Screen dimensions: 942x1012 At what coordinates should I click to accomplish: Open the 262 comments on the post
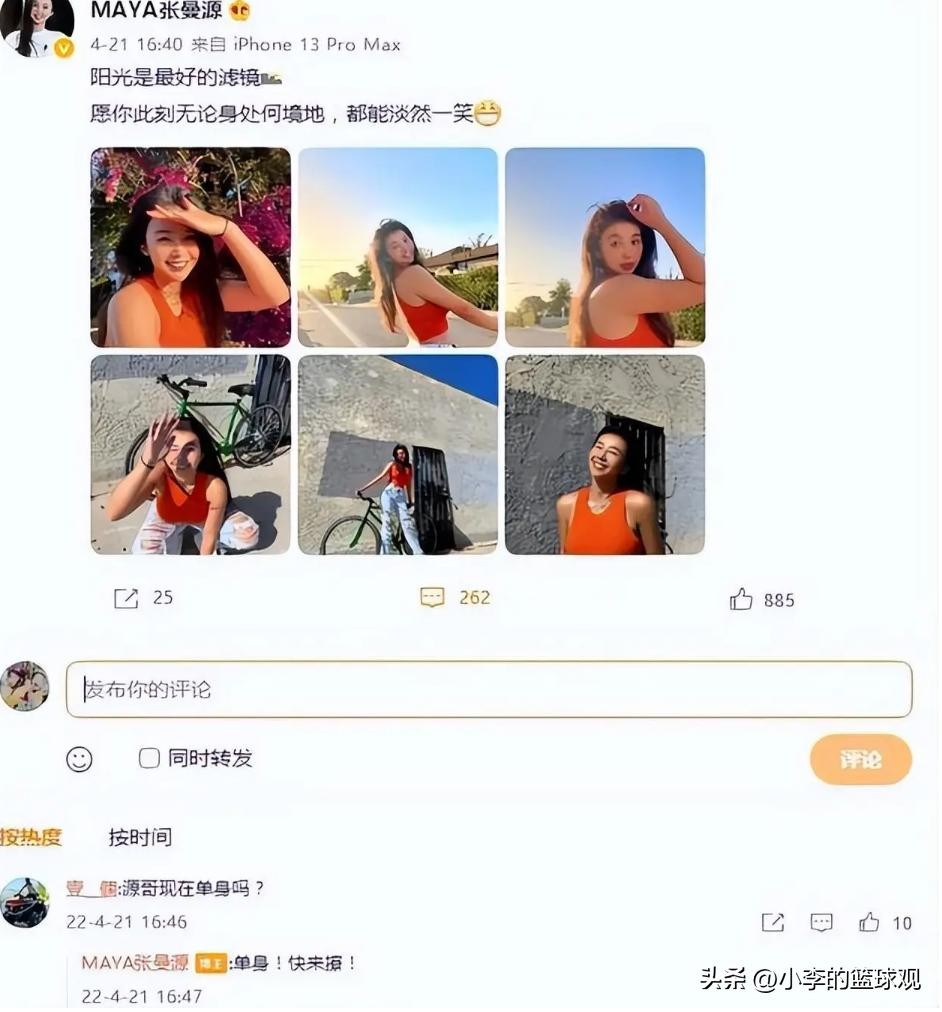click(x=432, y=598)
